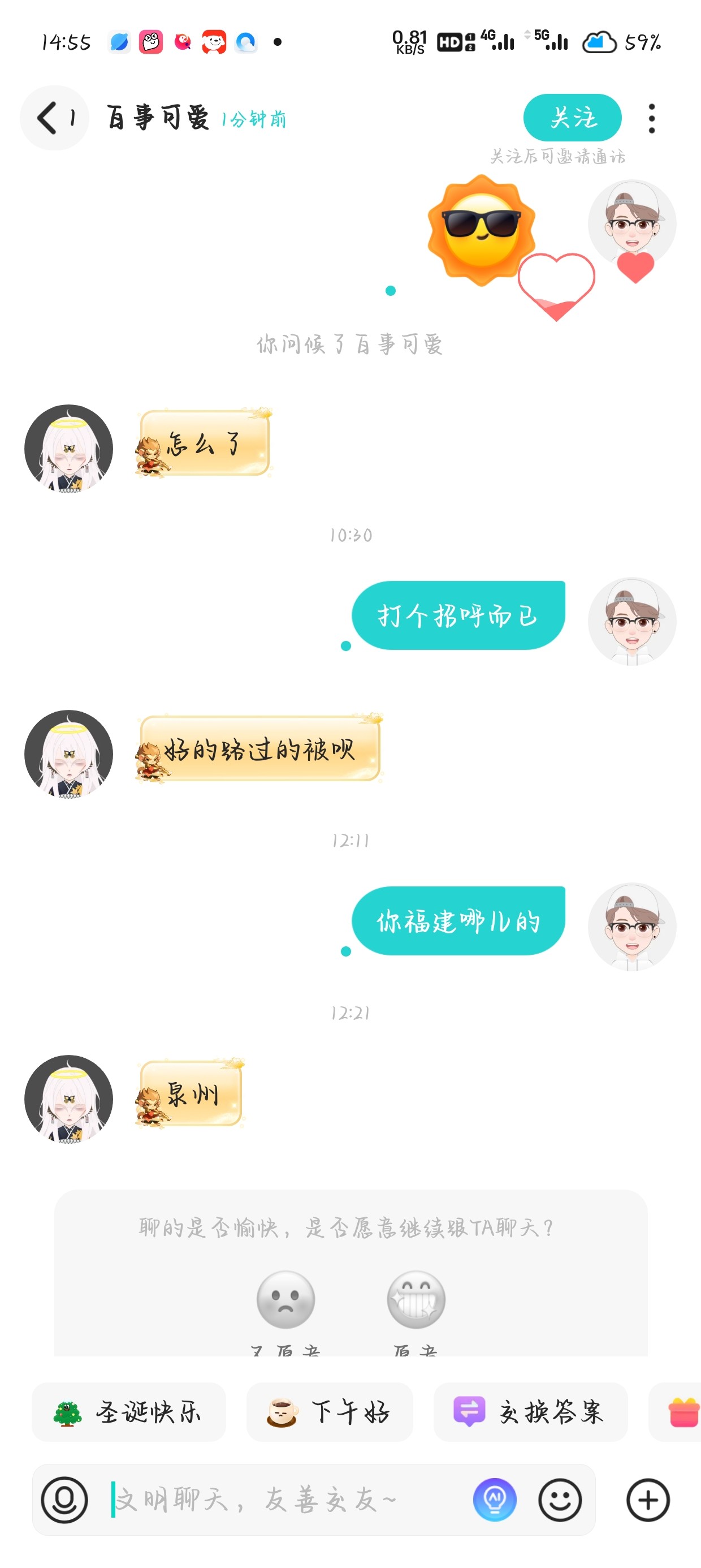This screenshot has width=701, height=1568.
Task: Send the 下午好 quick reply
Action: coord(330,1411)
